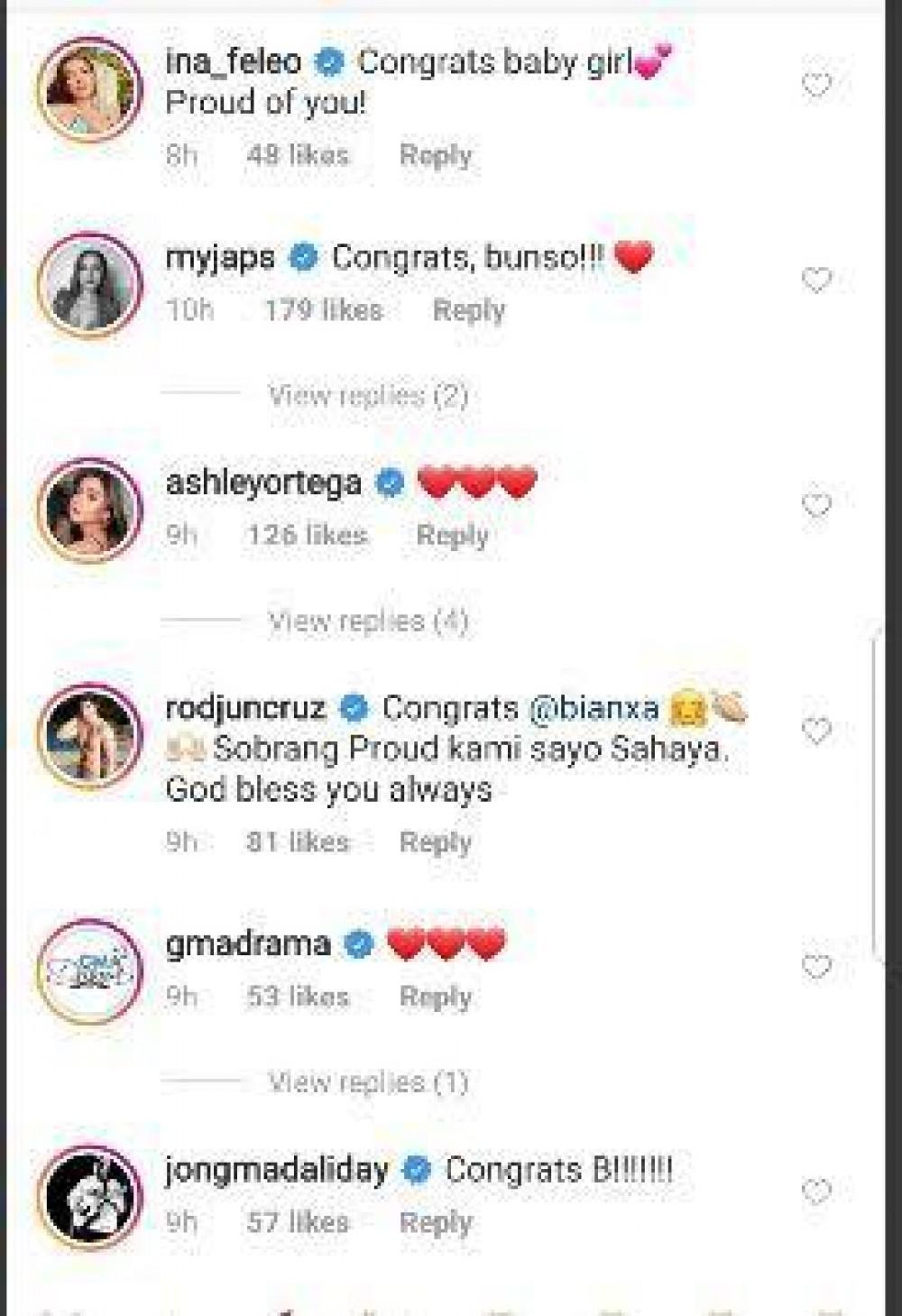Open ina_feleo's profile picture
Image resolution: width=902 pixels, height=1316 pixels.
89,90
